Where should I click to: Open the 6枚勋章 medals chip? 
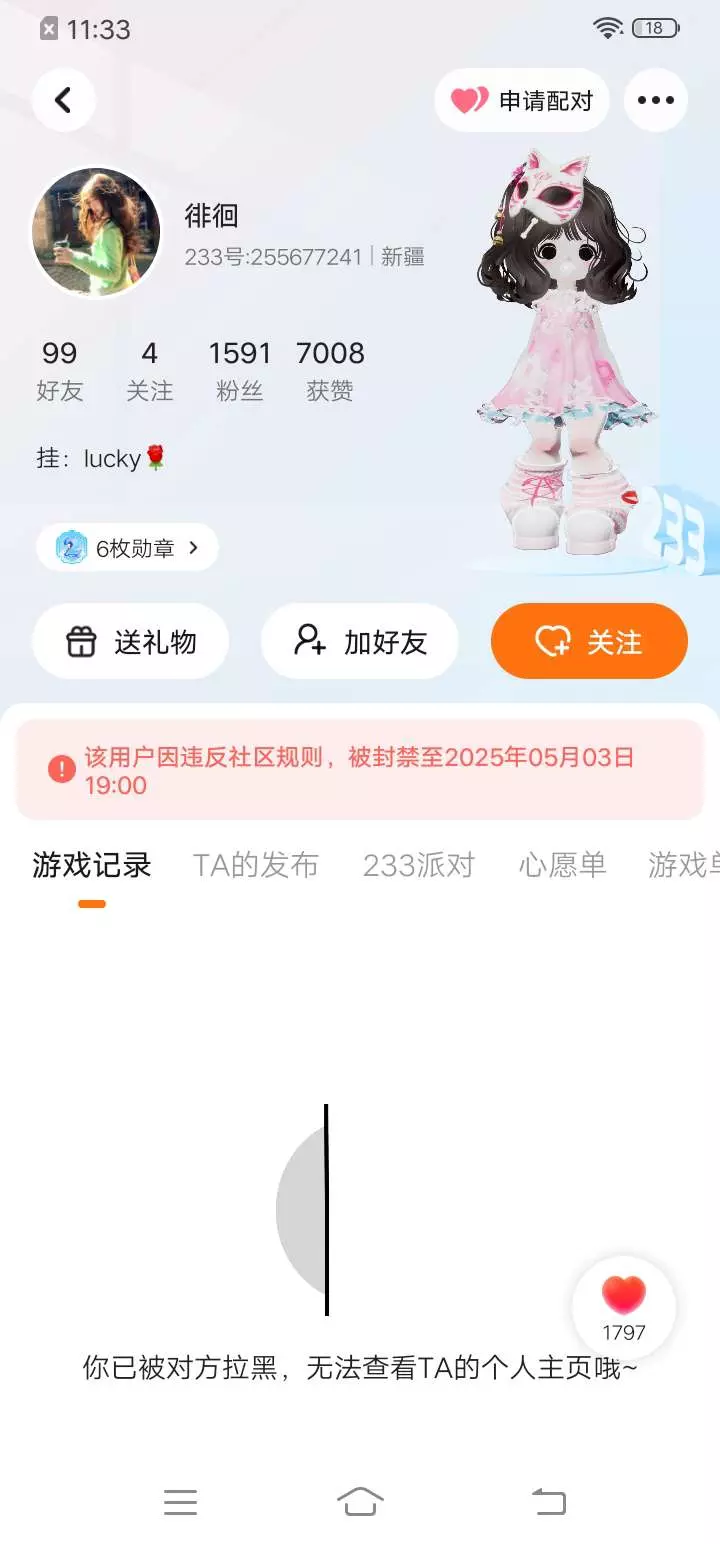tap(127, 548)
